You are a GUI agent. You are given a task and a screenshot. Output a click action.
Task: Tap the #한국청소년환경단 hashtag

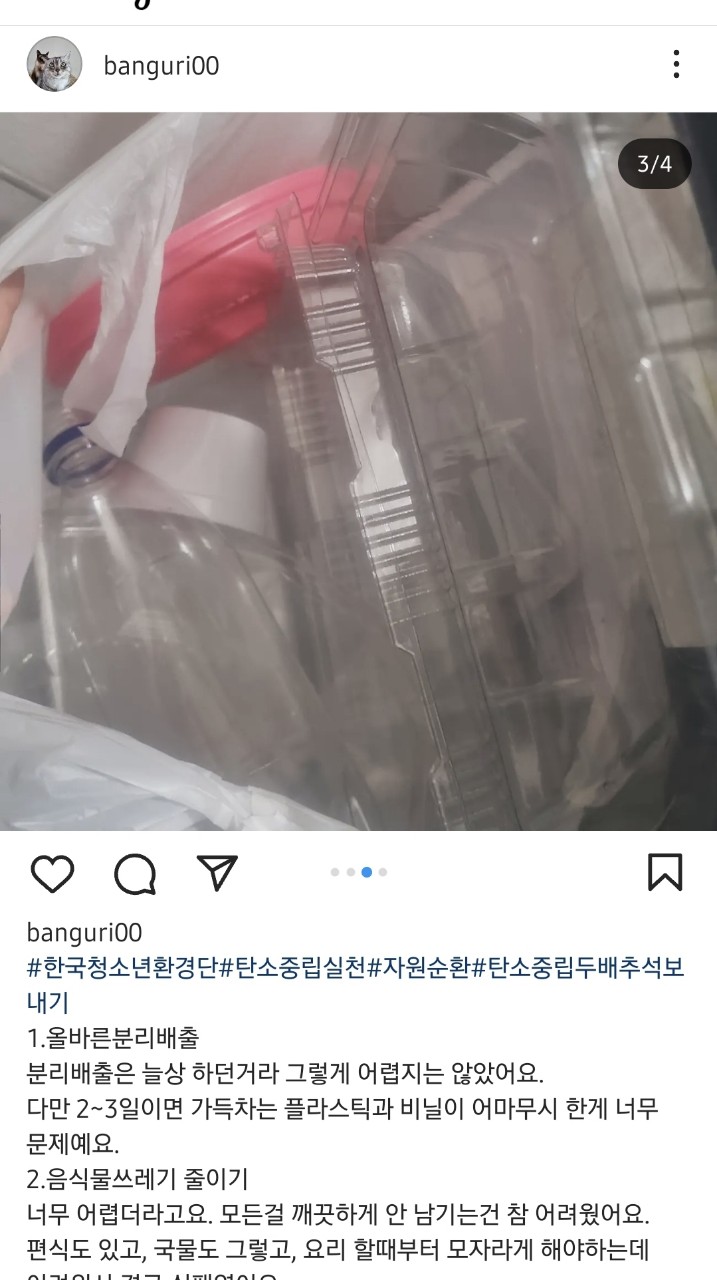[122, 968]
